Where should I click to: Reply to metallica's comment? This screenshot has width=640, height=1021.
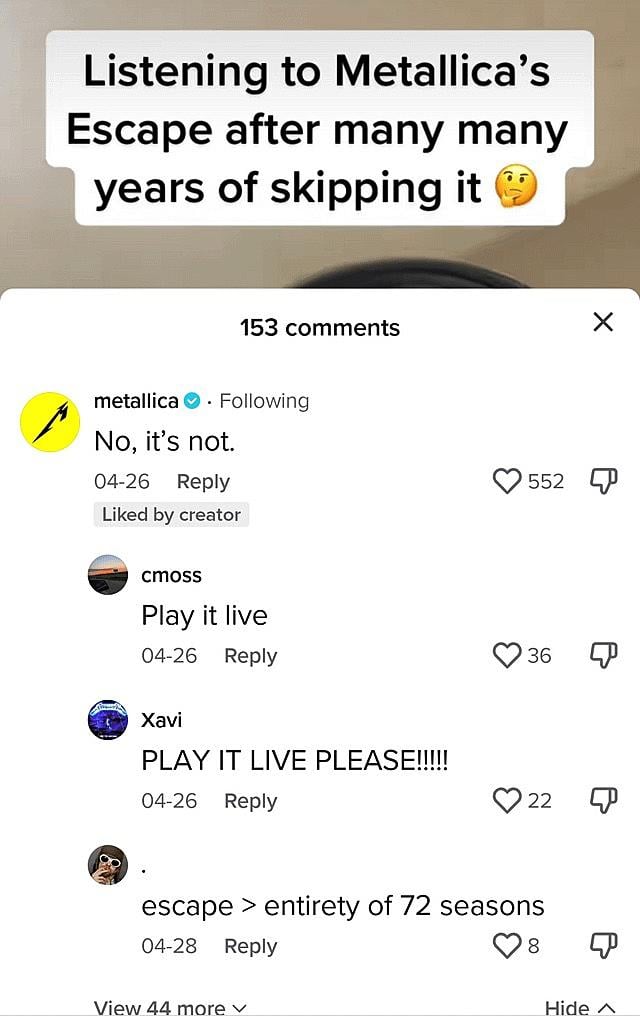coord(203,481)
